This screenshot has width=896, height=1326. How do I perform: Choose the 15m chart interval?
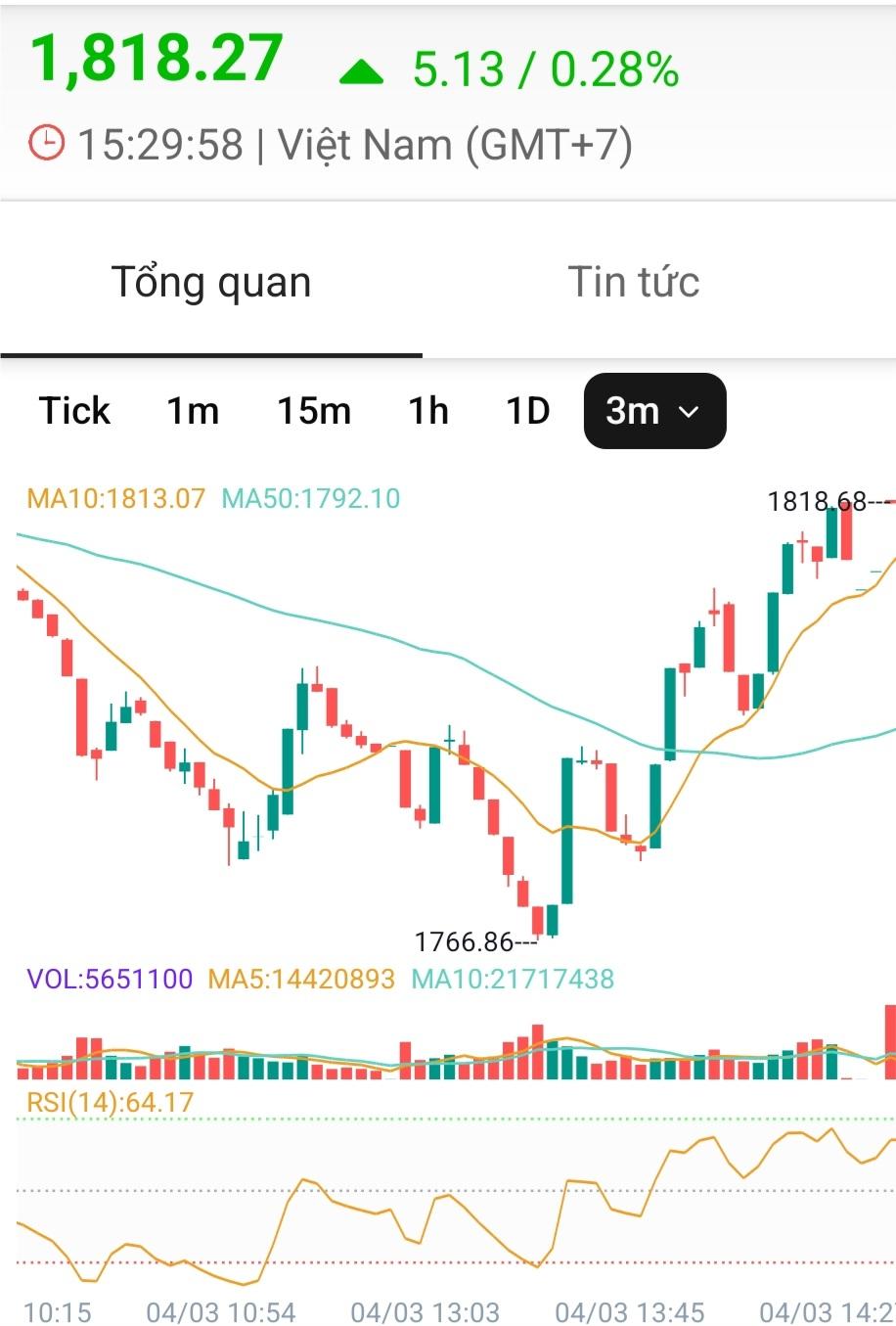pos(313,411)
